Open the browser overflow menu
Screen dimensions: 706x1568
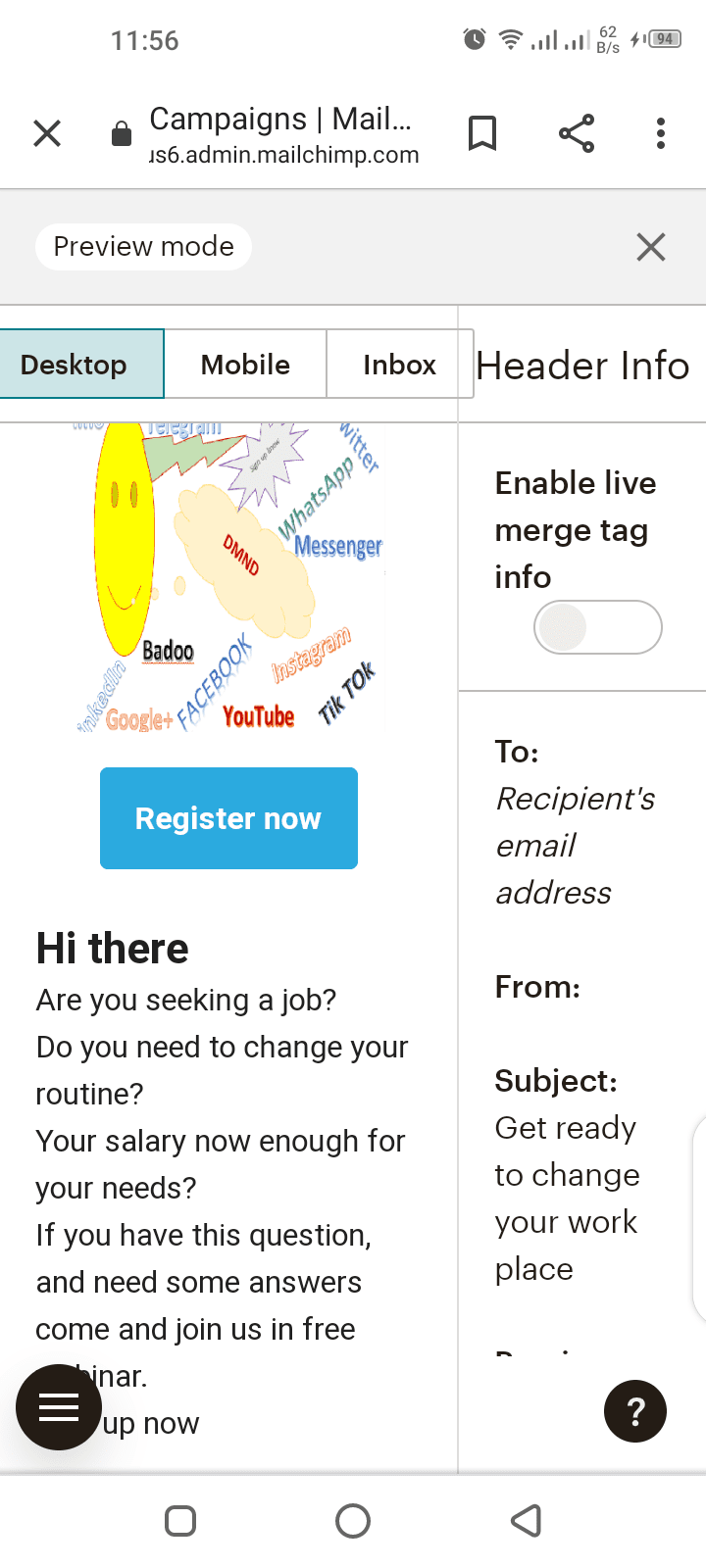[x=661, y=133]
